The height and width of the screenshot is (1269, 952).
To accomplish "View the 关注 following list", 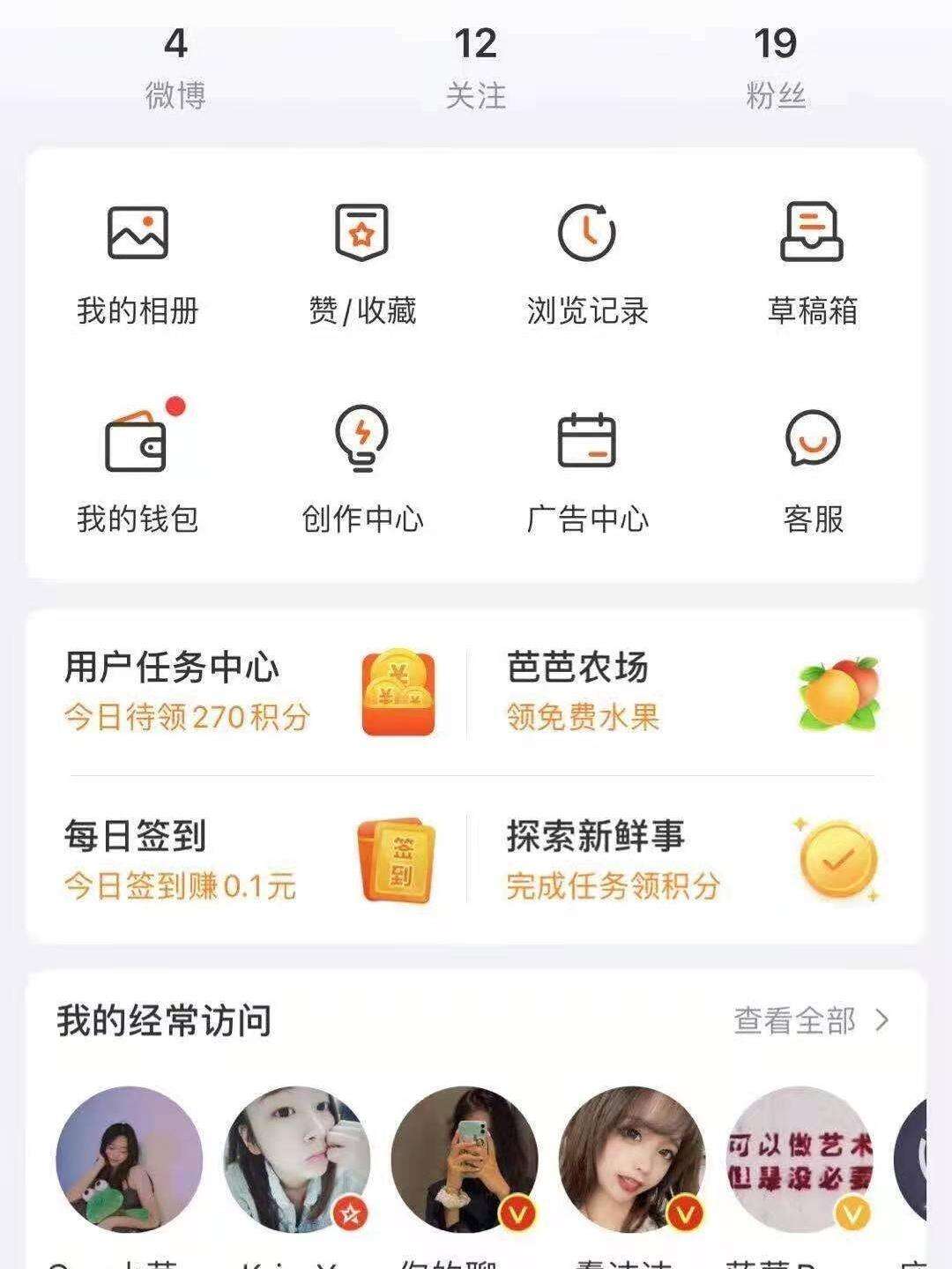I will (x=476, y=67).
